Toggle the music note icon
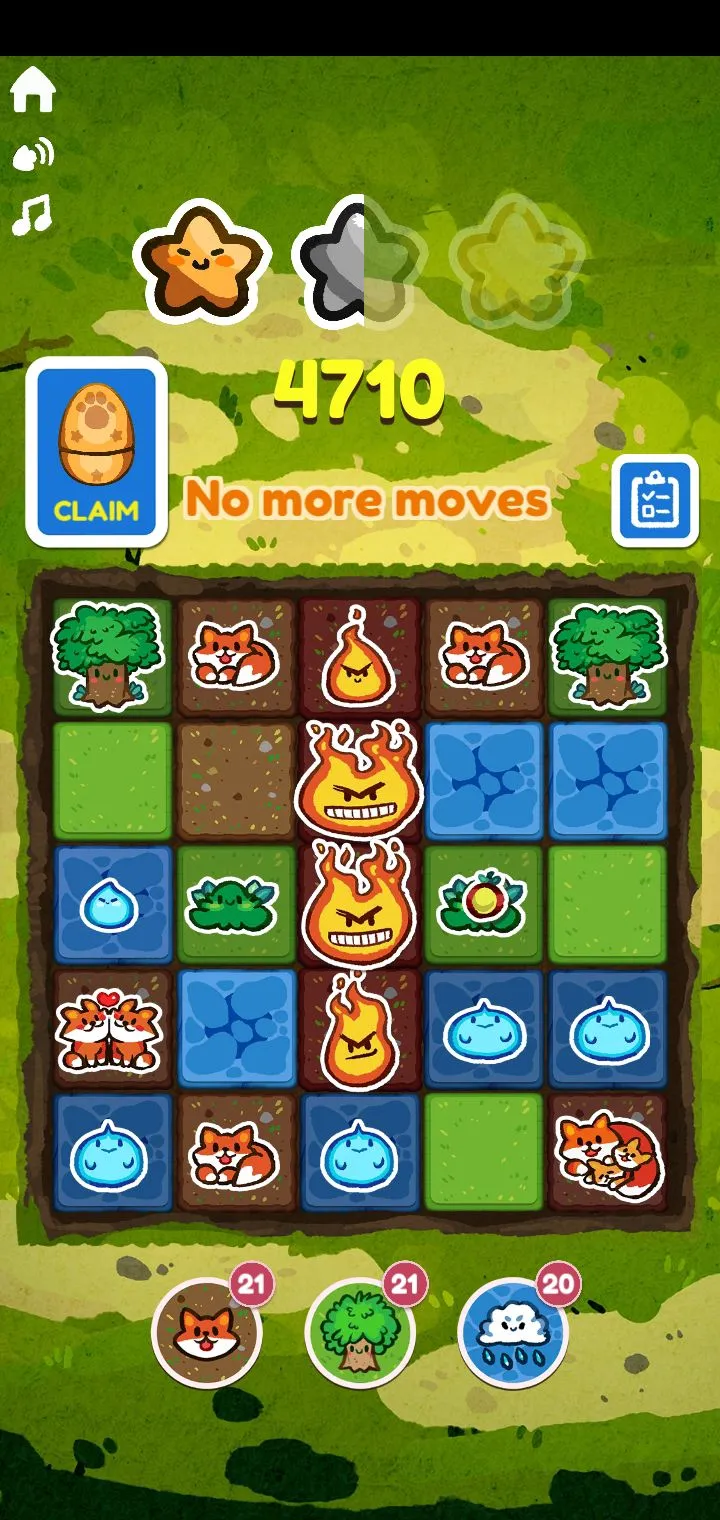Viewport: 720px width, 1520px height. click(32, 215)
